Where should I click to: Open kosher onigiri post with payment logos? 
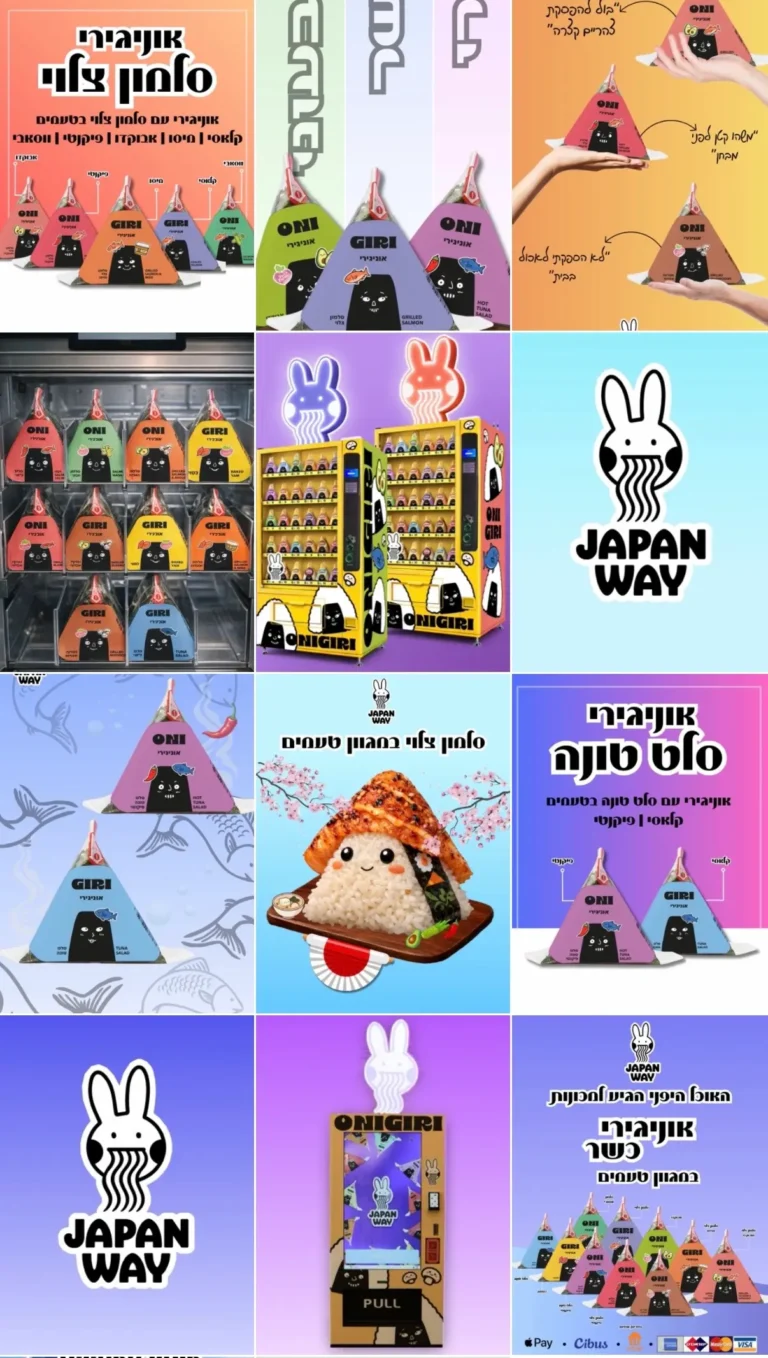640,1185
